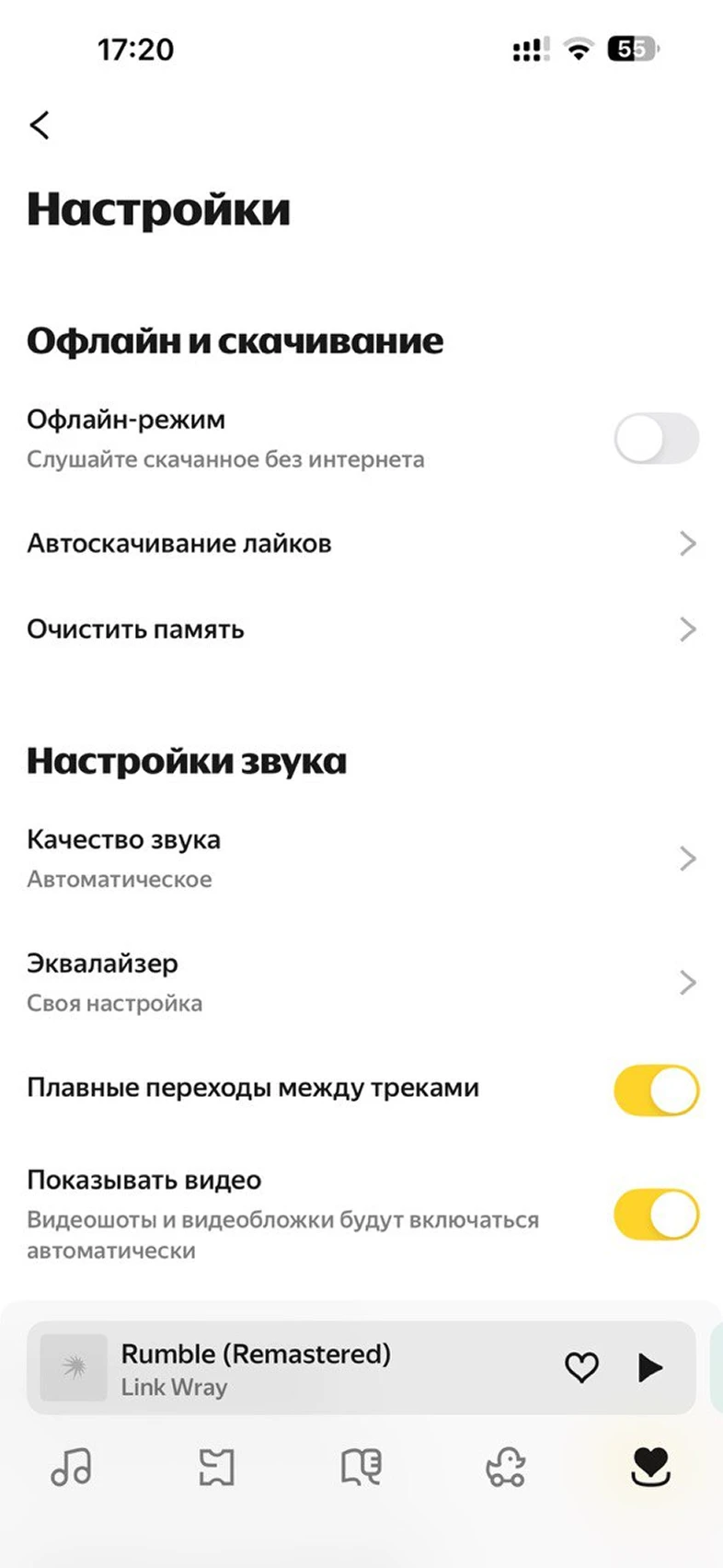Screen dimensions: 723x1568
Task: Enable Офлайн-режим switch
Action: coord(655,438)
